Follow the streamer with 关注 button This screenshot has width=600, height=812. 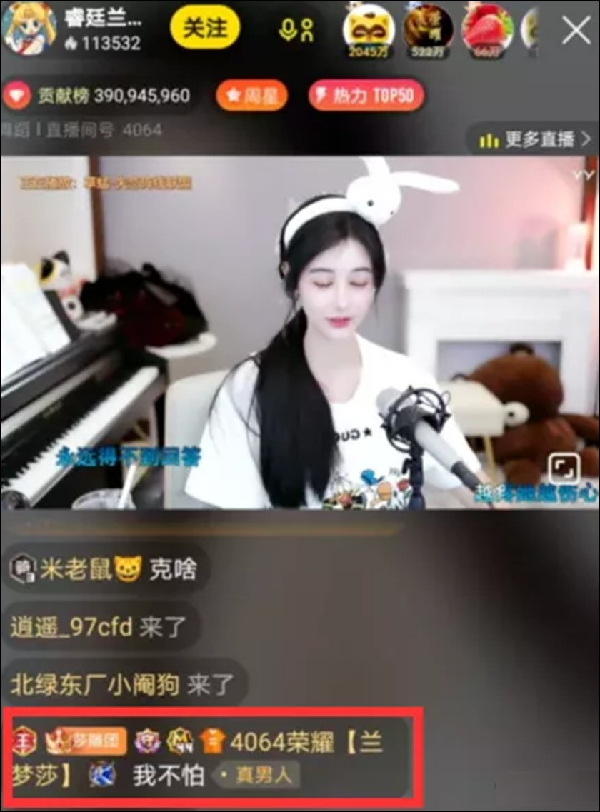pos(204,28)
